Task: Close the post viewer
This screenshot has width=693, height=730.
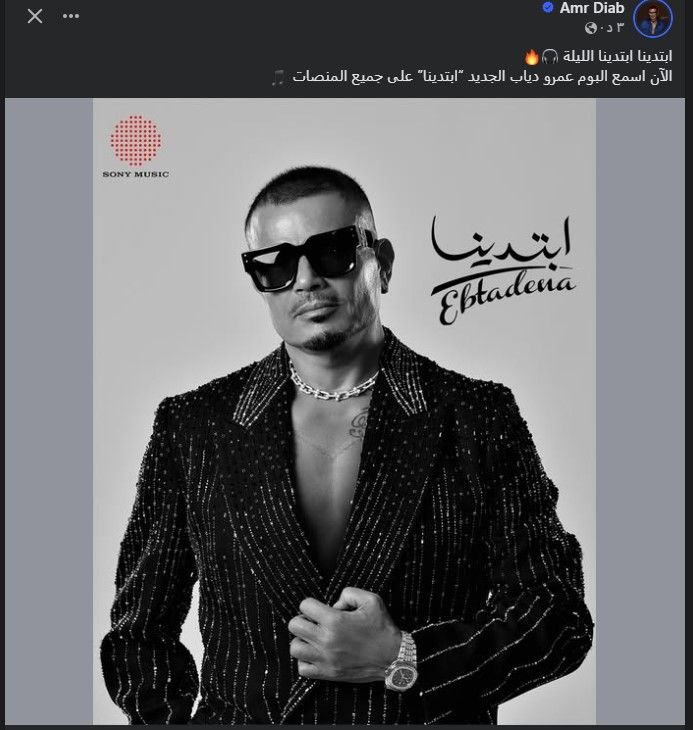Action: [x=35, y=17]
